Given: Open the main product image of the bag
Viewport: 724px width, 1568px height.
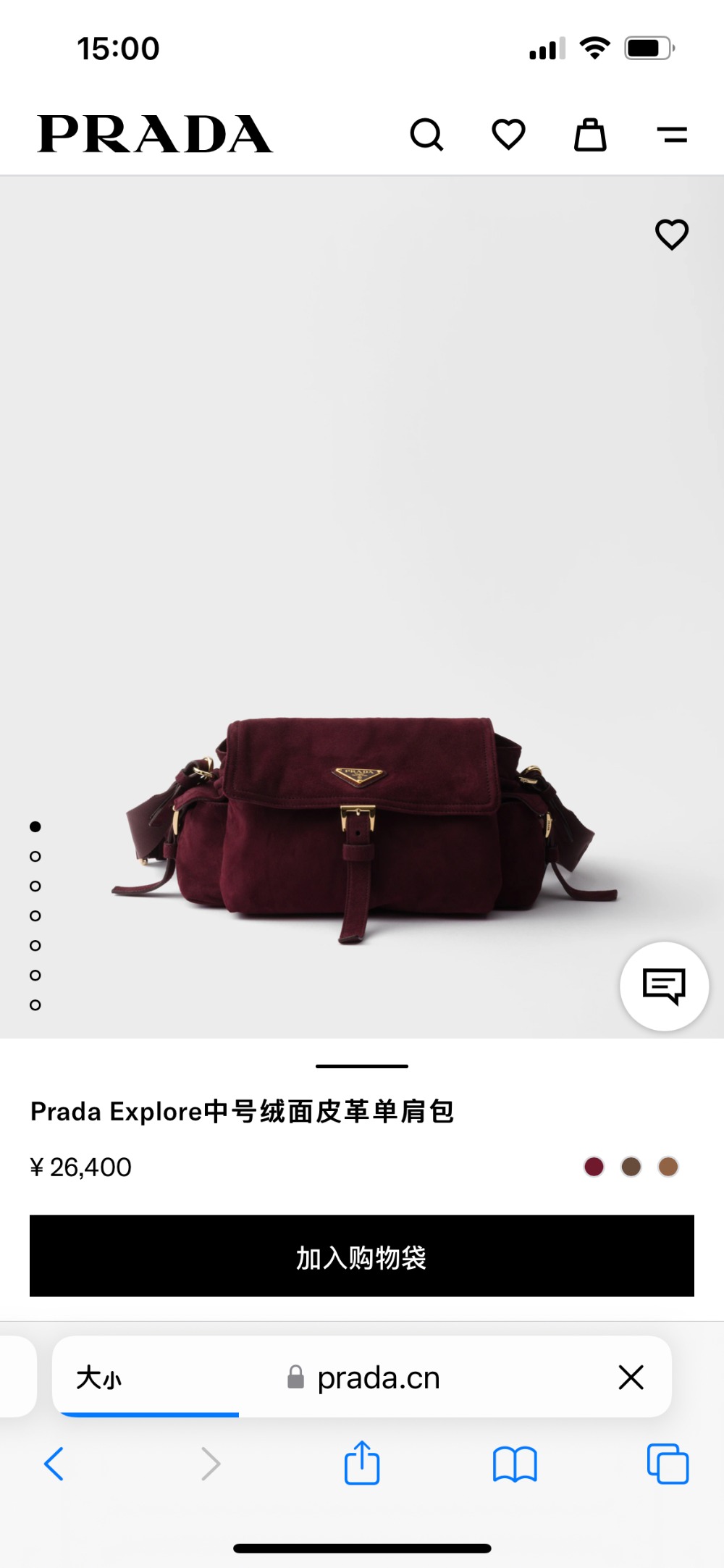Looking at the screenshot, I should pos(362,826).
